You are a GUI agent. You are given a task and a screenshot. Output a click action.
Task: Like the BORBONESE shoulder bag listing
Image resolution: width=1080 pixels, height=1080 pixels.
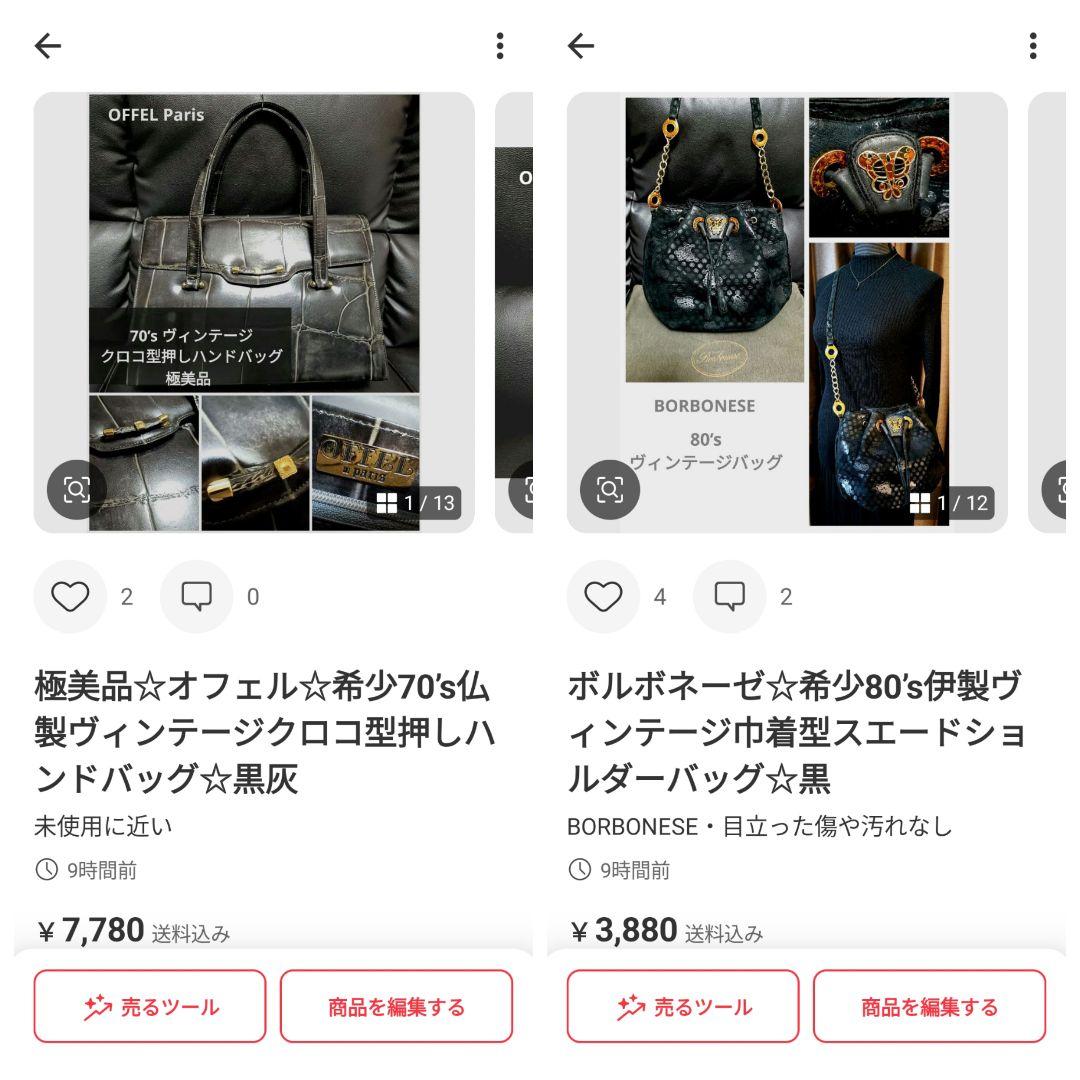[603, 597]
